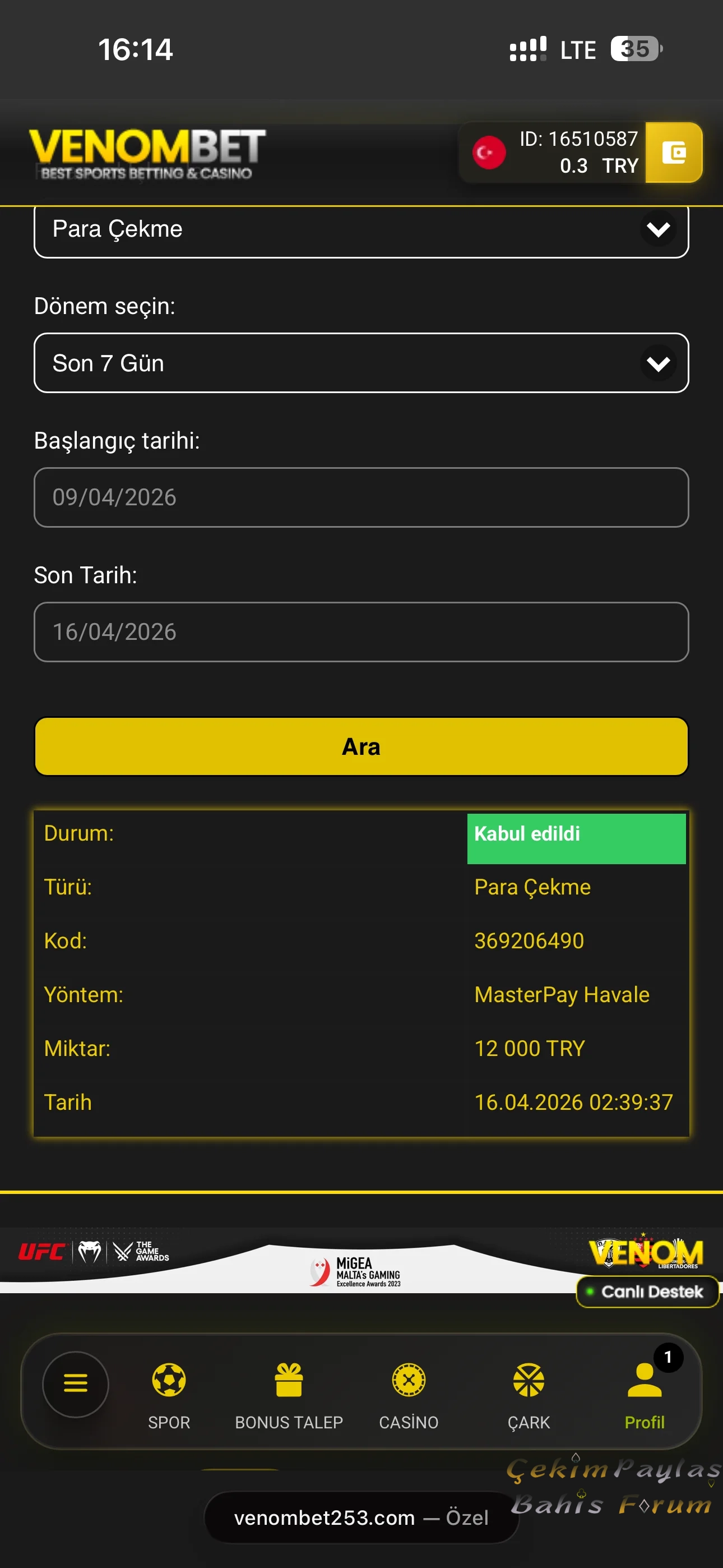The height and width of the screenshot is (1568, 723).
Task: Open the wallet icon in the header
Action: (x=673, y=153)
